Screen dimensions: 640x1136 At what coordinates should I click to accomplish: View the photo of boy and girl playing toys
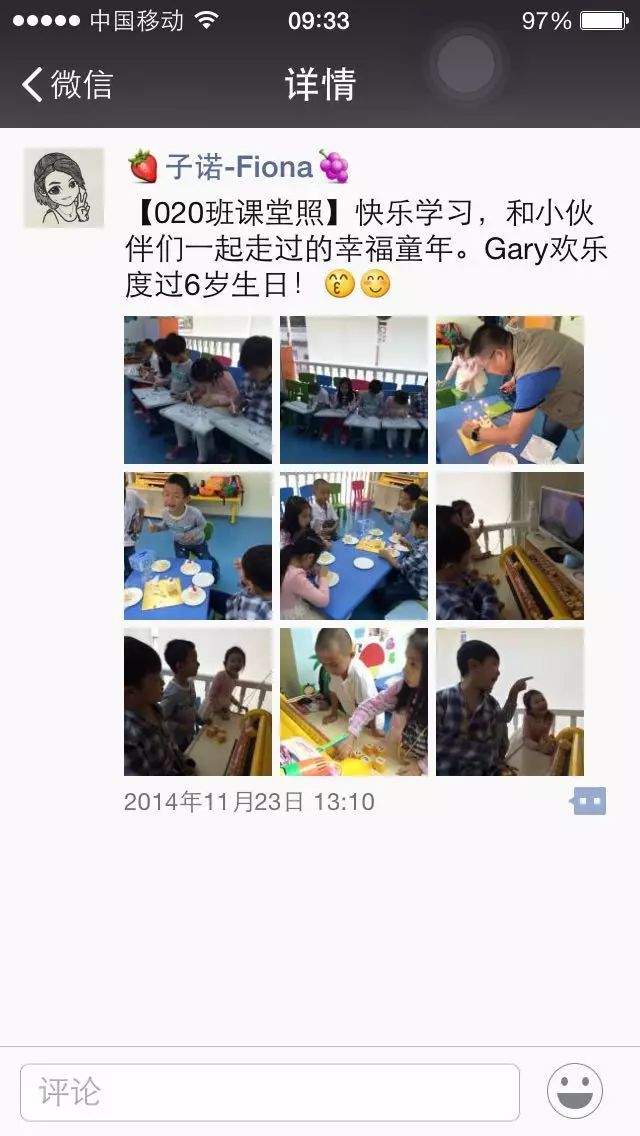tap(354, 702)
